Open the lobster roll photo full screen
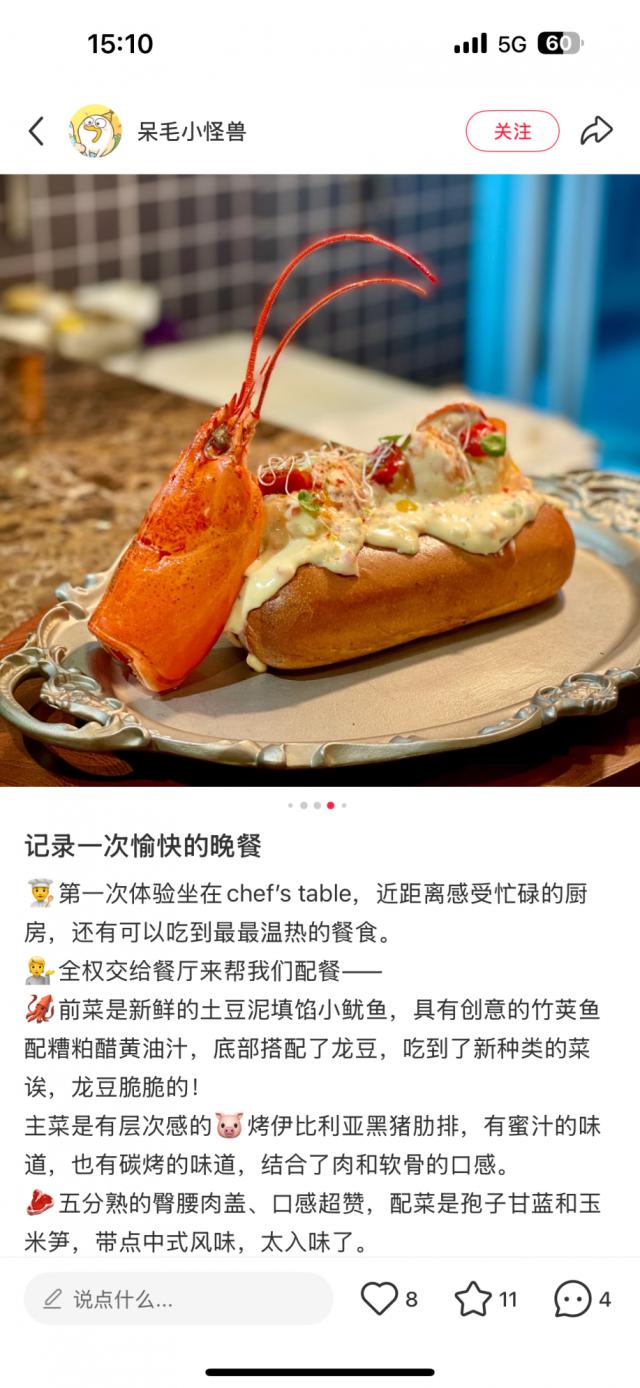The width and height of the screenshot is (640, 1388). pyautogui.click(x=320, y=480)
